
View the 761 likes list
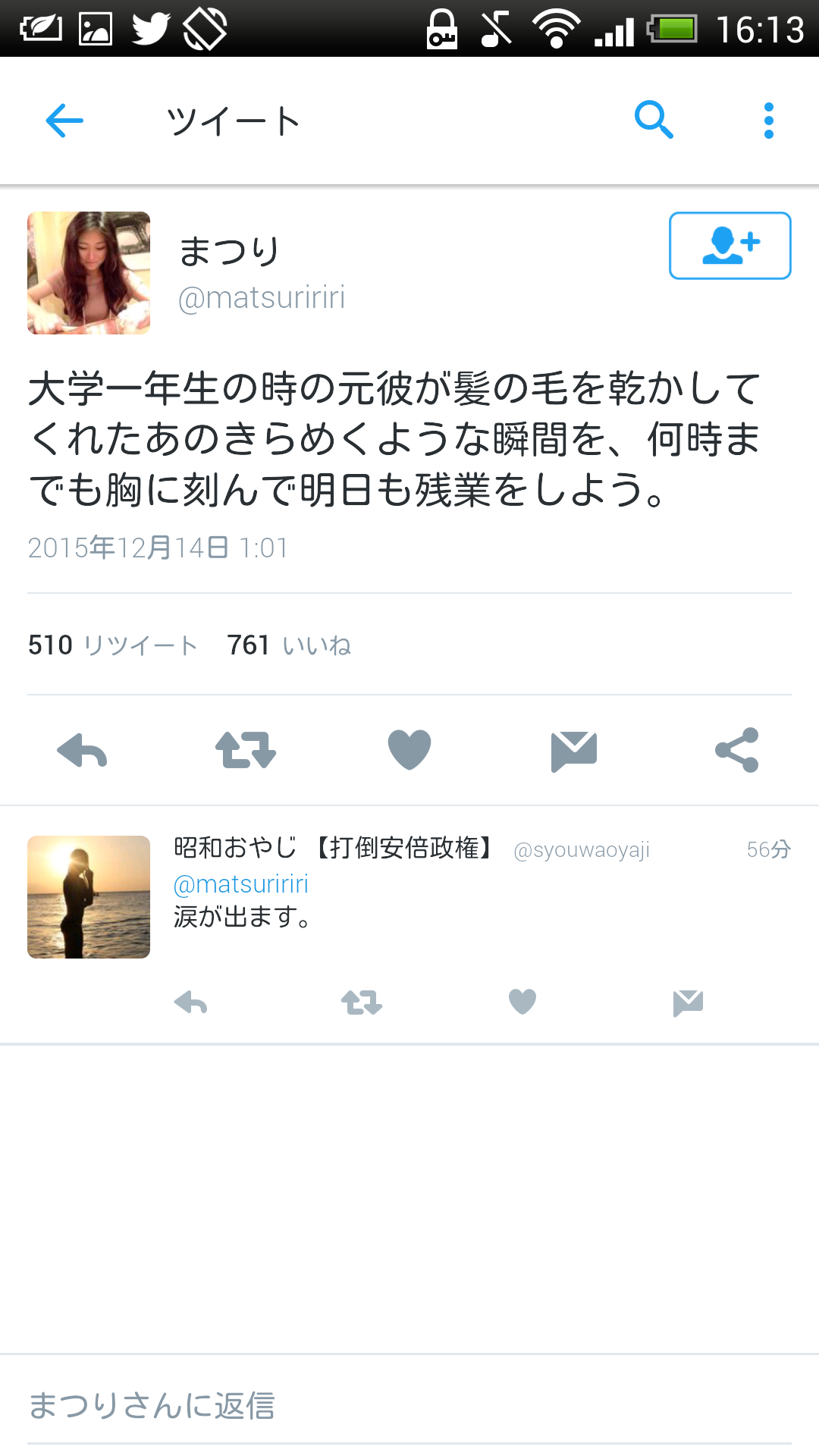[289, 645]
